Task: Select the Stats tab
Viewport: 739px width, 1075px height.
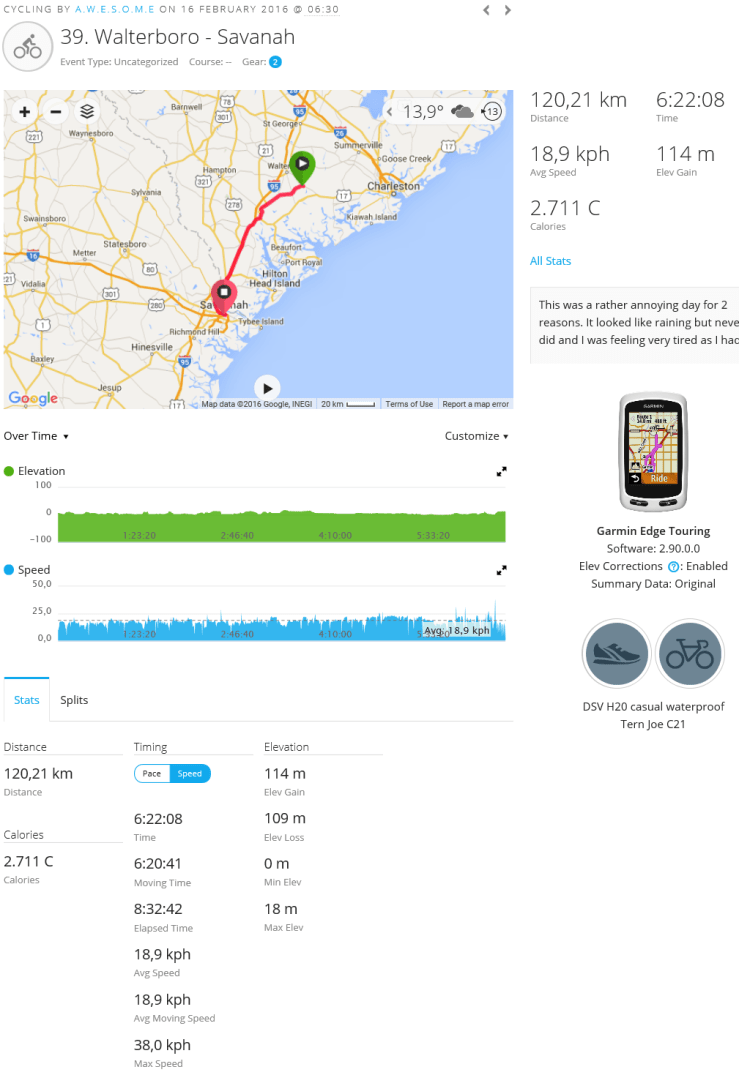Action: coord(27,700)
